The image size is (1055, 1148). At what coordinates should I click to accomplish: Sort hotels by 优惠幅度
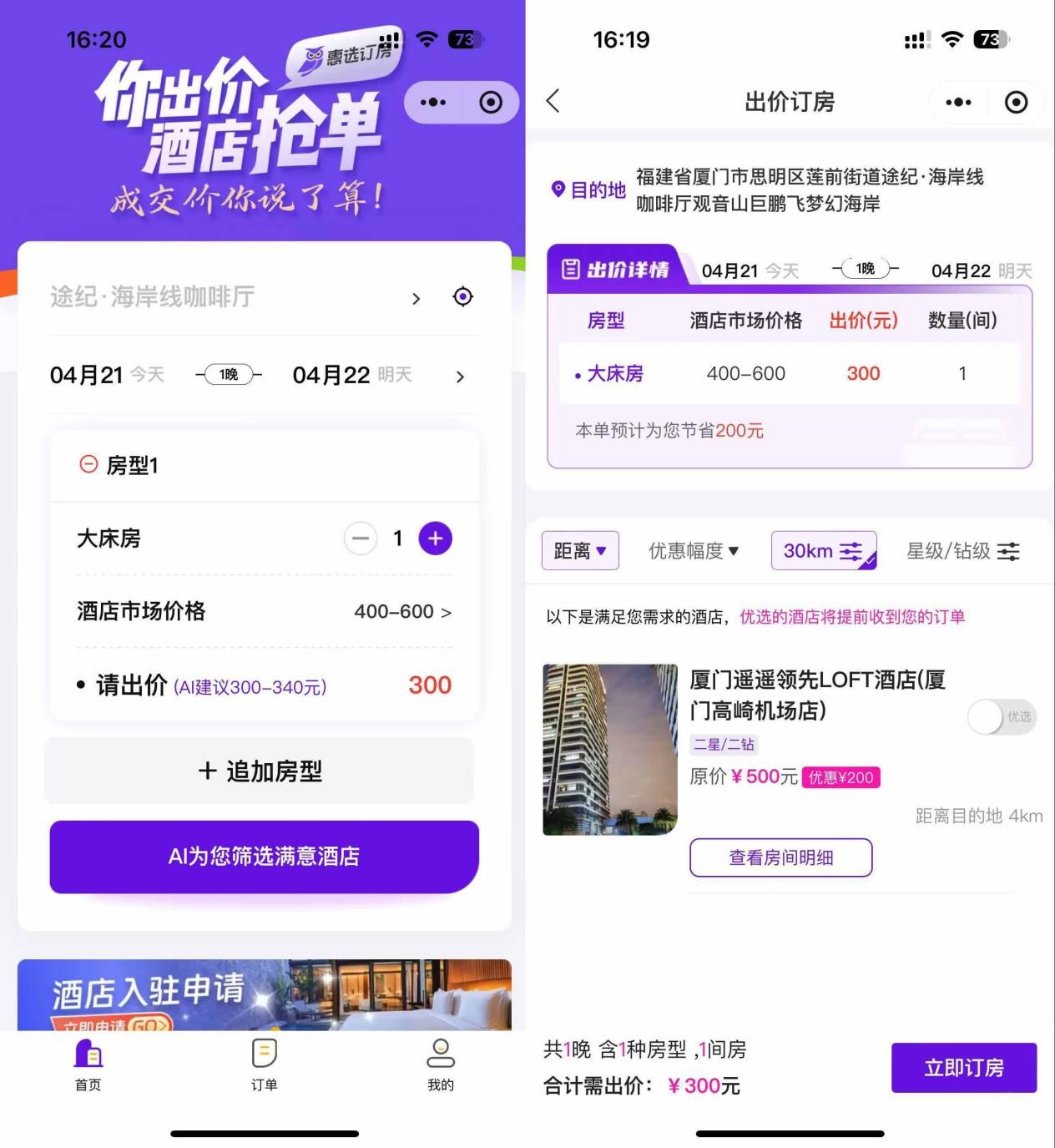click(x=694, y=551)
